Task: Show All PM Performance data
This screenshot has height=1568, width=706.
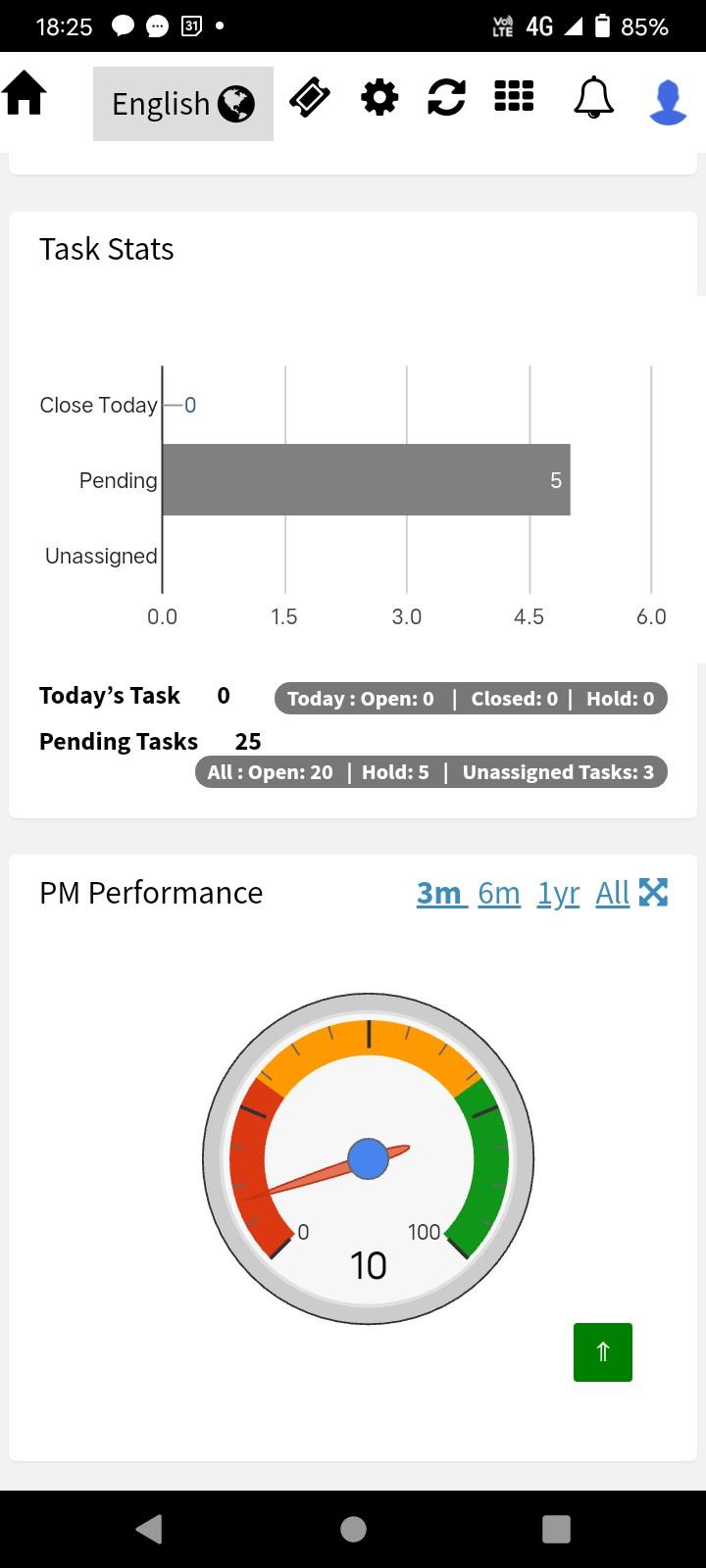Action: click(x=612, y=893)
